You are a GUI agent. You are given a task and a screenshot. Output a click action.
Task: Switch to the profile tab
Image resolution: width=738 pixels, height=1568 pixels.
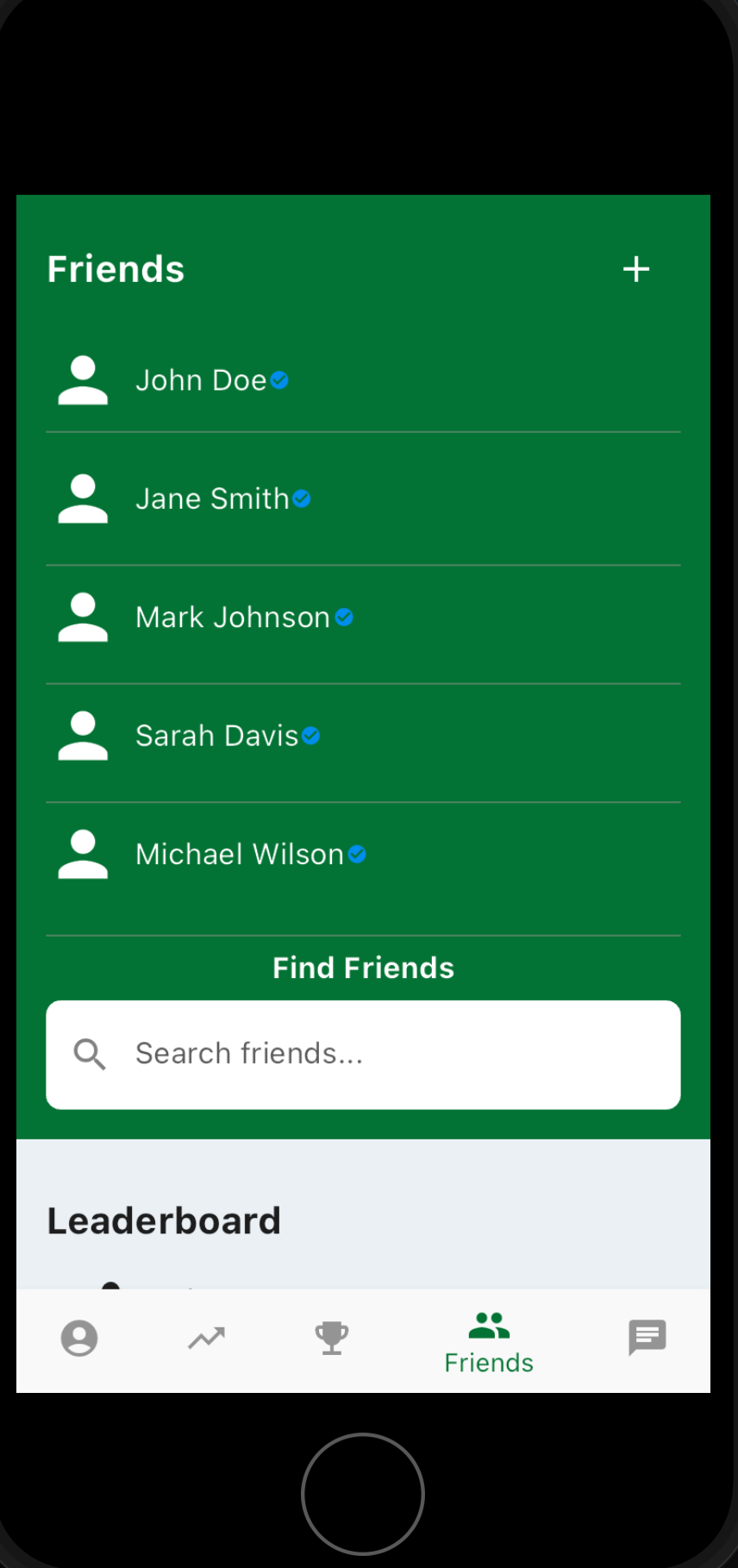point(79,1339)
